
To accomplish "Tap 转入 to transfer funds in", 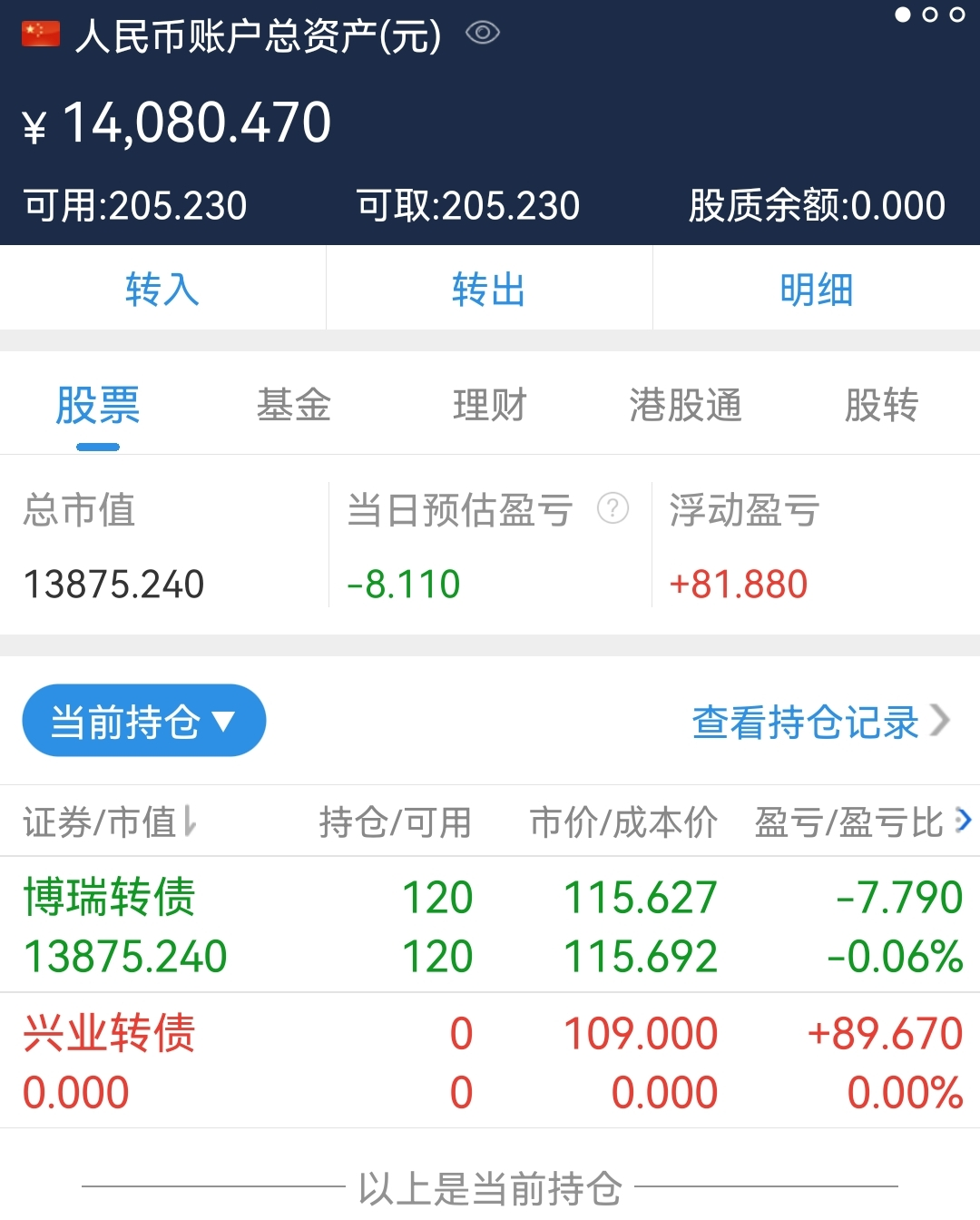I will tap(162, 290).
